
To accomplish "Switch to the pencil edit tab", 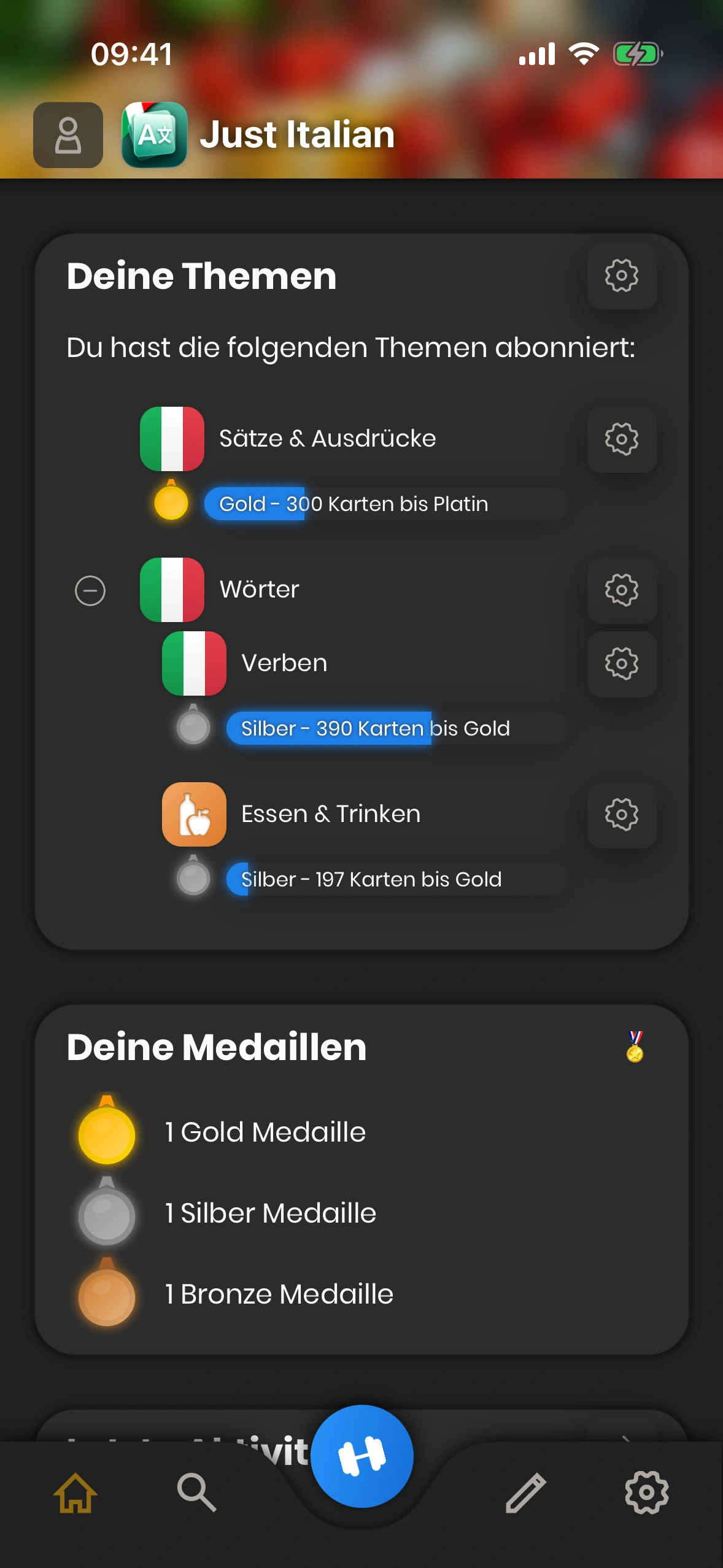I will coord(525,1493).
